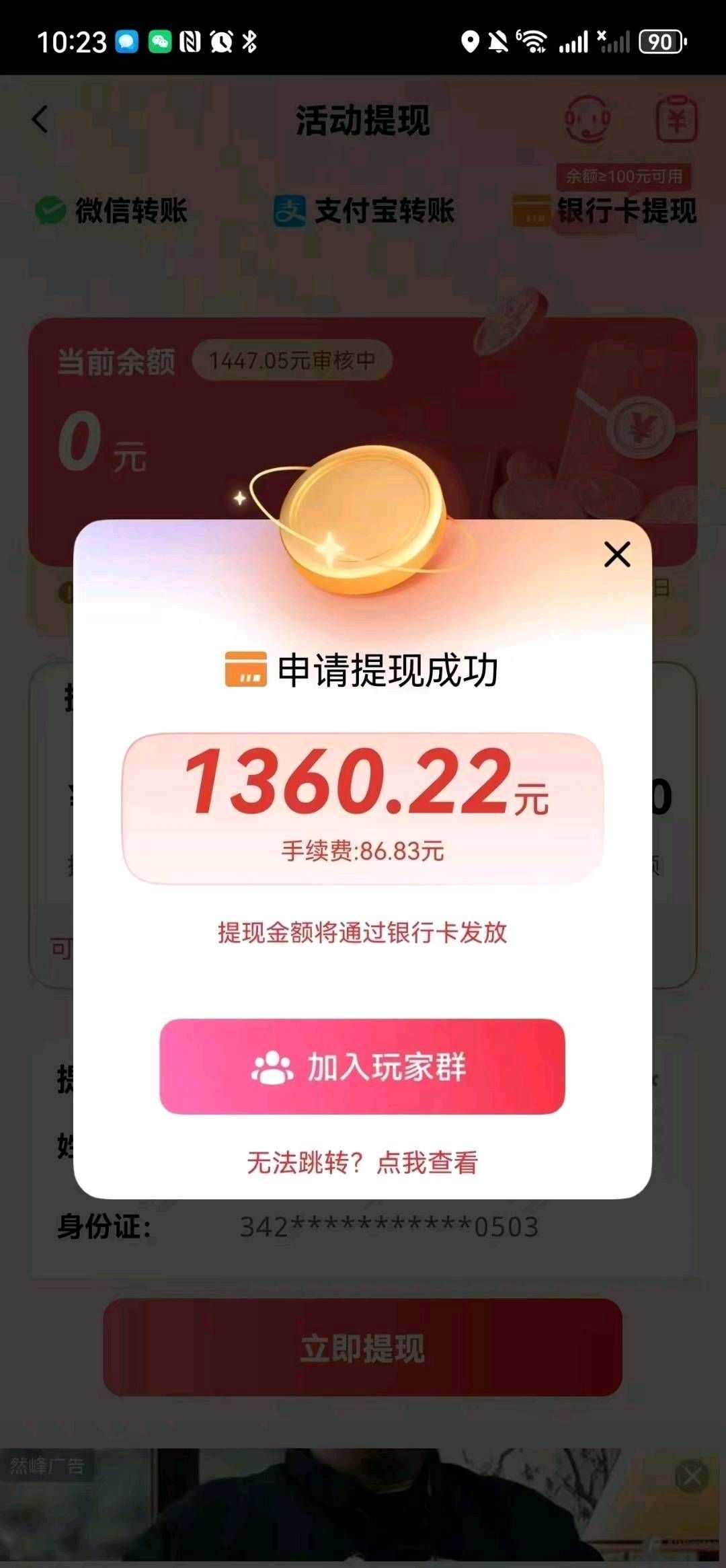
Task: Close the withdrawal success dialog
Action: pos(617,554)
